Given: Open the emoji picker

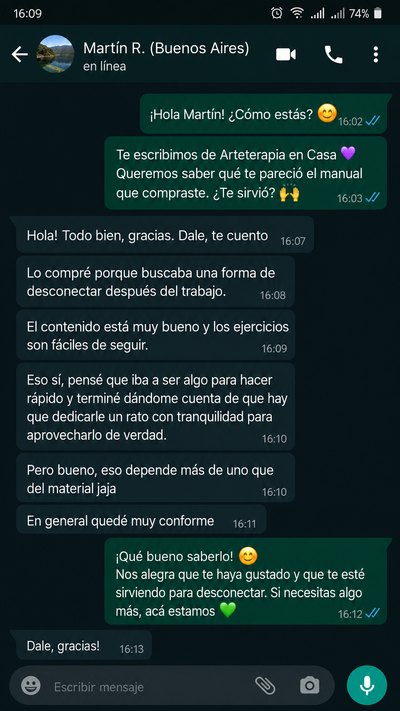Looking at the screenshot, I should 31,686.
